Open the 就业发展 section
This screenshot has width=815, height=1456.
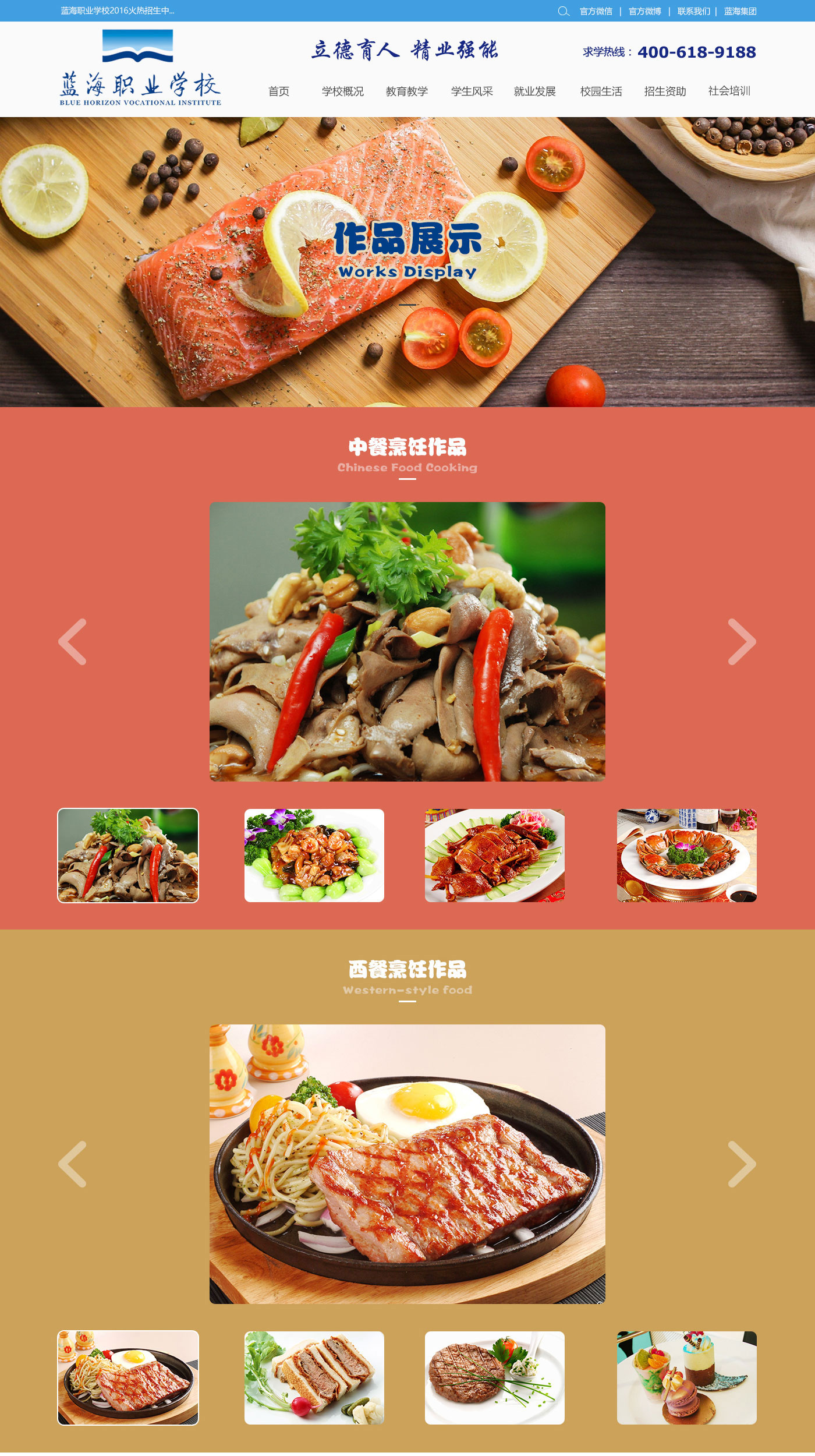tap(534, 91)
